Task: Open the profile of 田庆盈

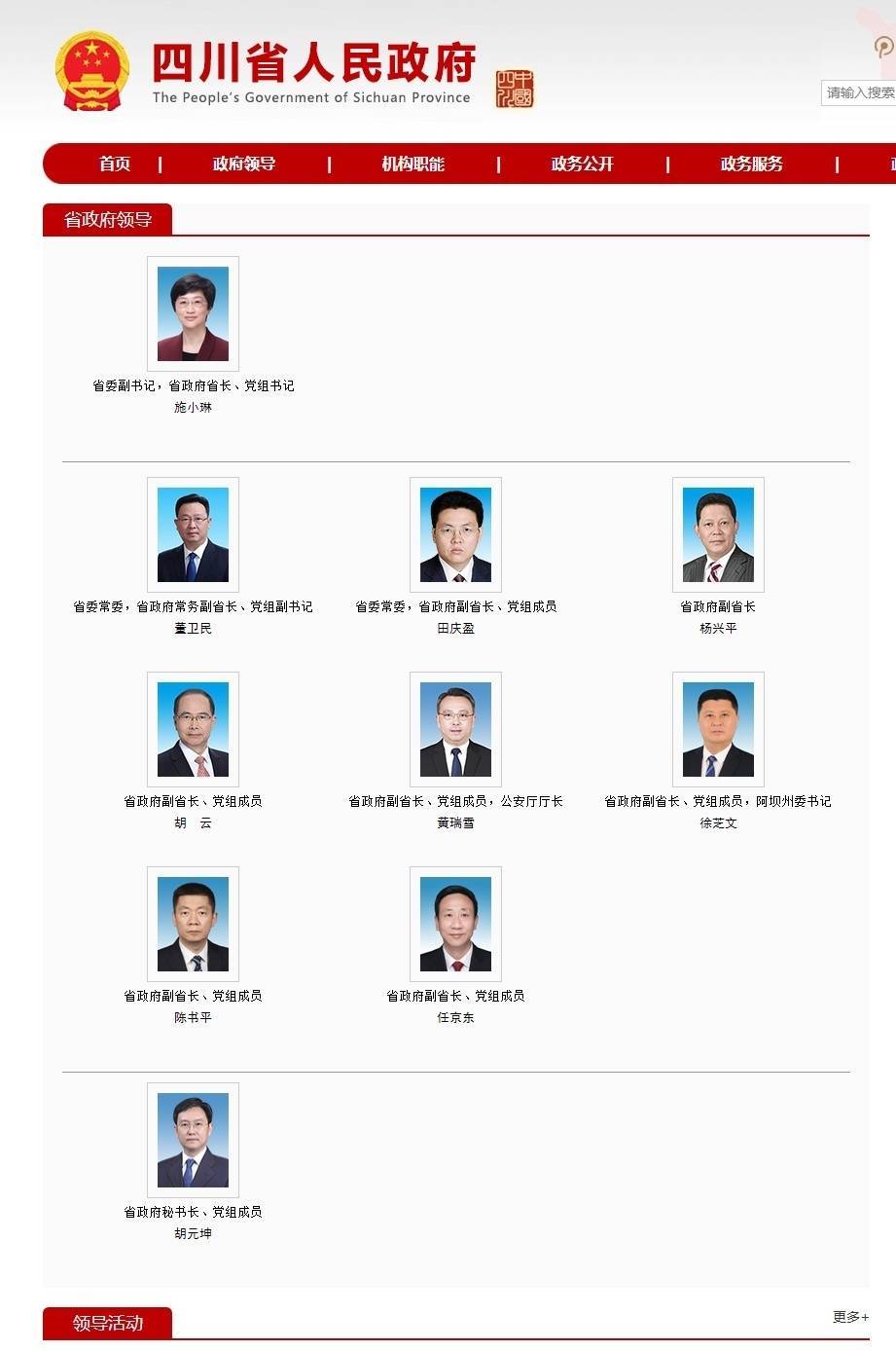Action: click(455, 534)
